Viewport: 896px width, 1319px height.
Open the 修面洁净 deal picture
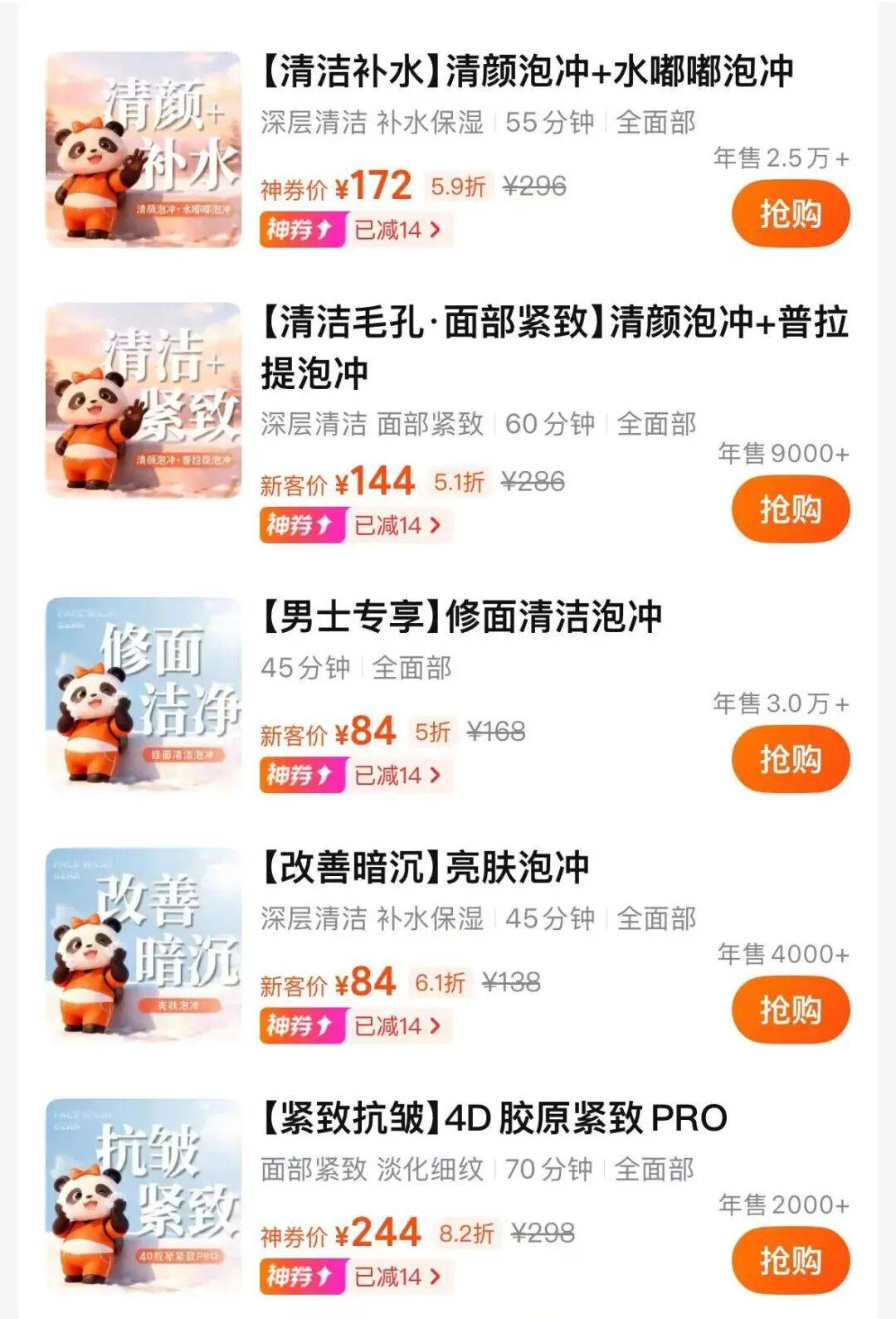[x=144, y=695]
